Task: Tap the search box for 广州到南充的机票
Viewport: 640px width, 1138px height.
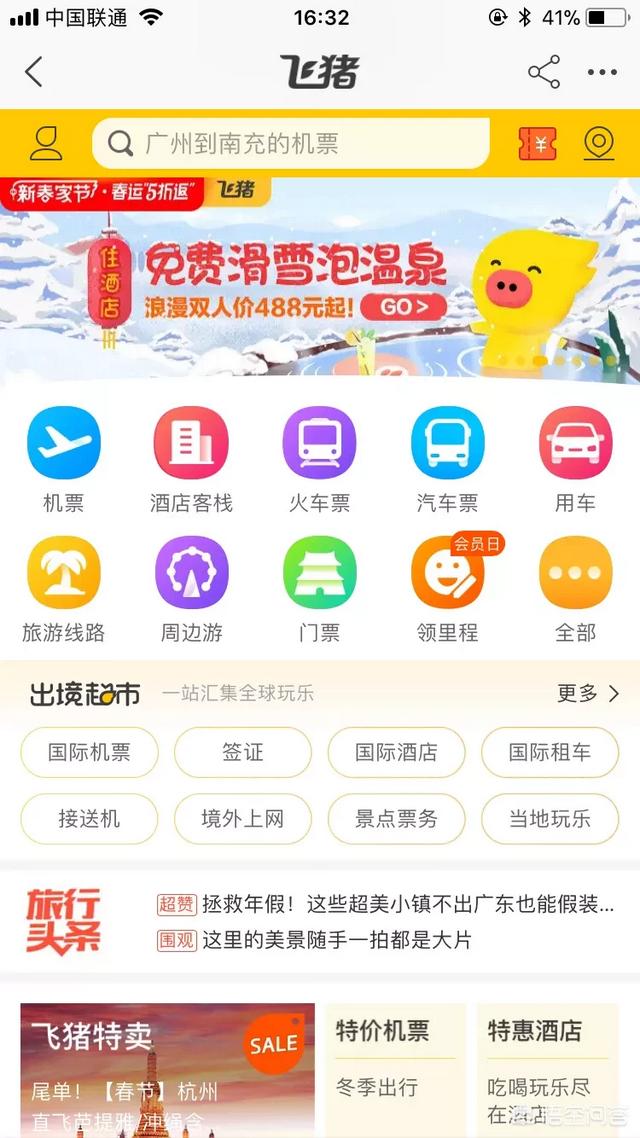Action: click(290, 144)
